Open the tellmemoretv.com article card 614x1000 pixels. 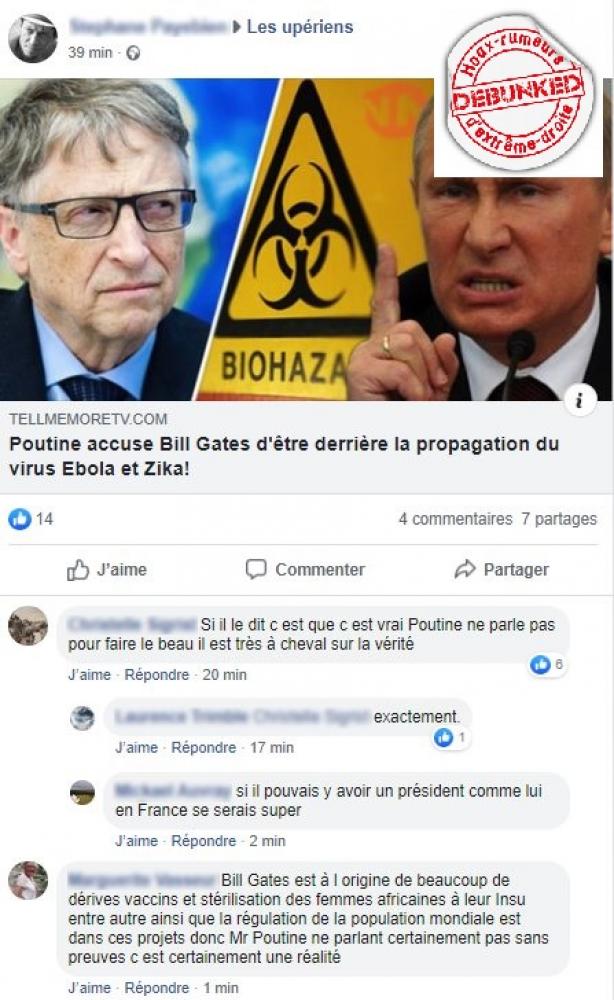pyautogui.click(x=306, y=285)
